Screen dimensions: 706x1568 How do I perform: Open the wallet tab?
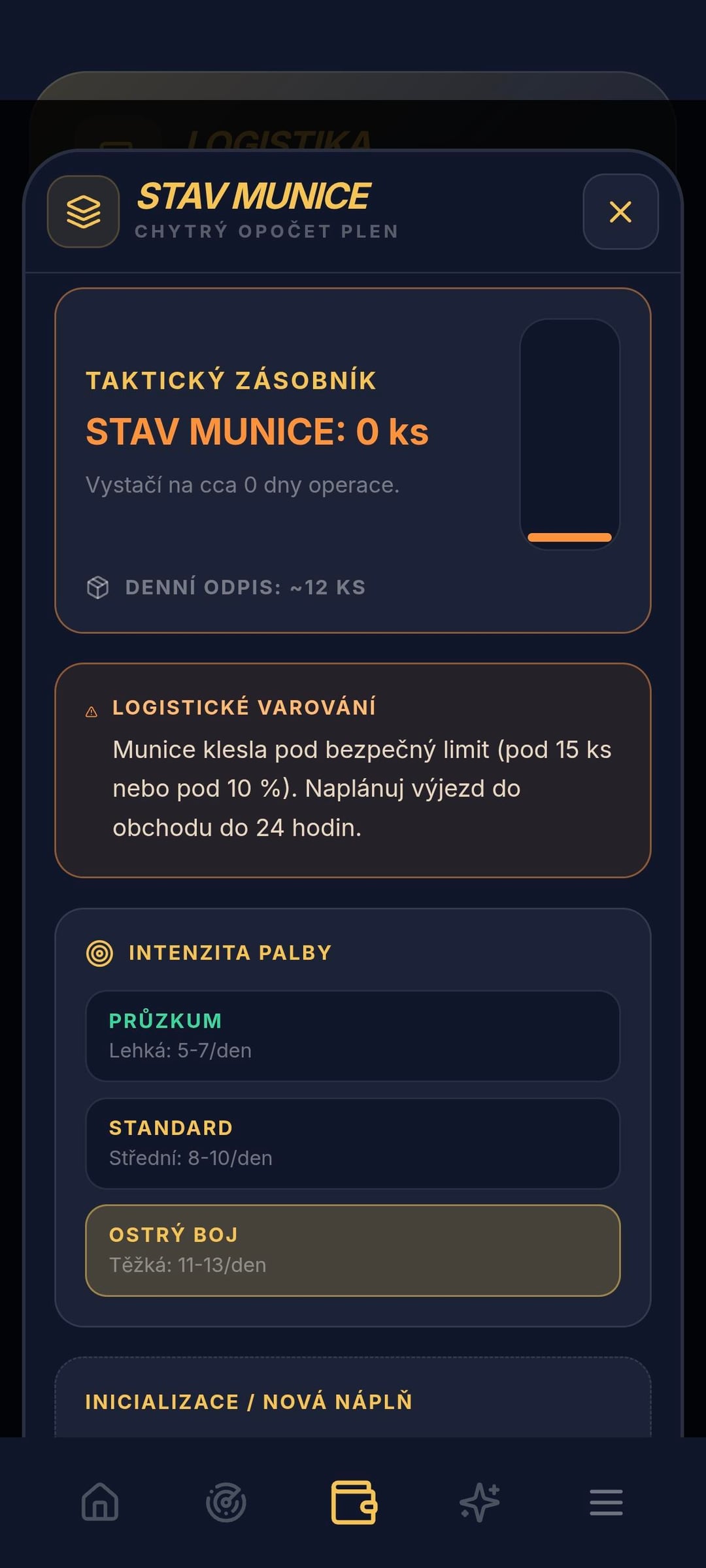354,1502
